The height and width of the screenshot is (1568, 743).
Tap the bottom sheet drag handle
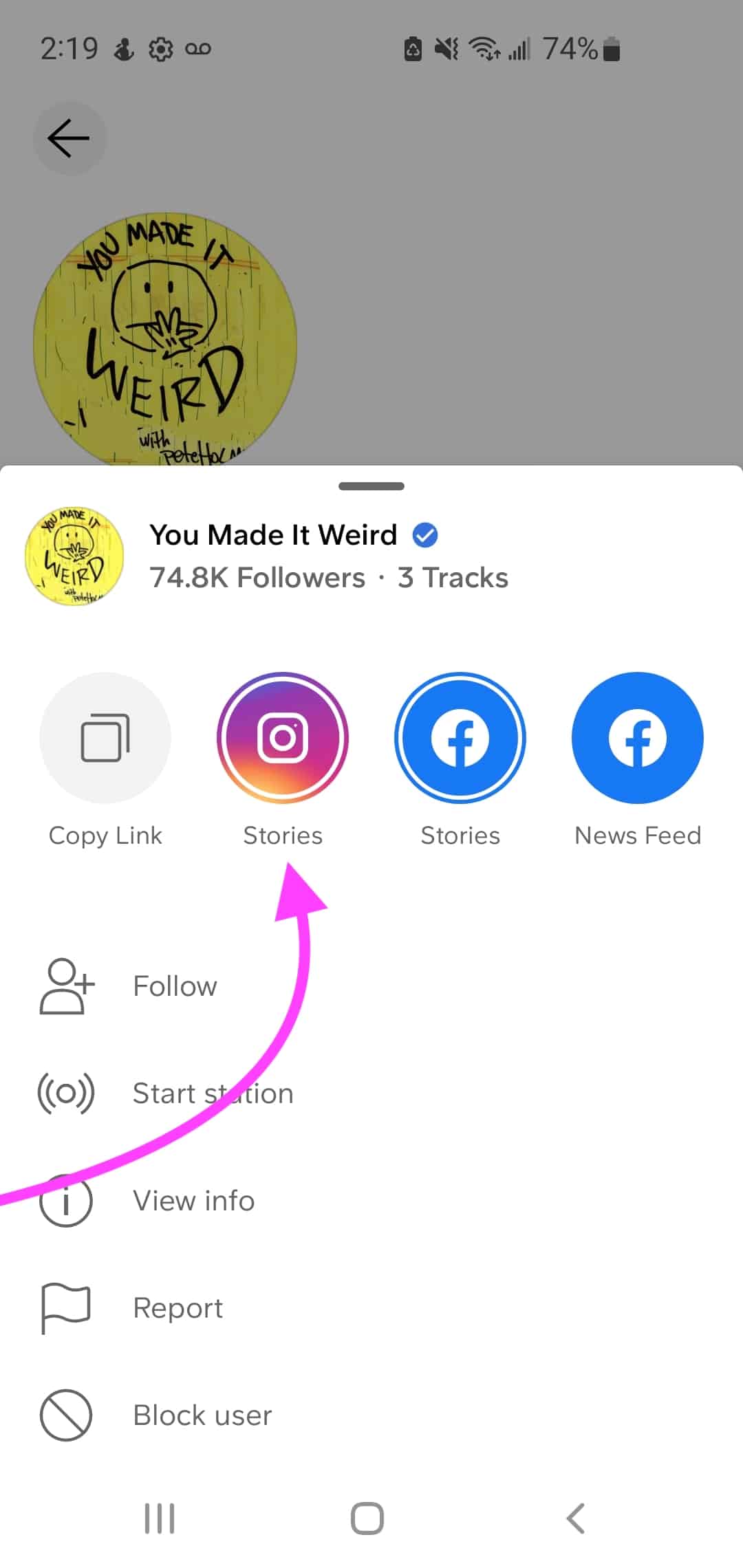[371, 486]
